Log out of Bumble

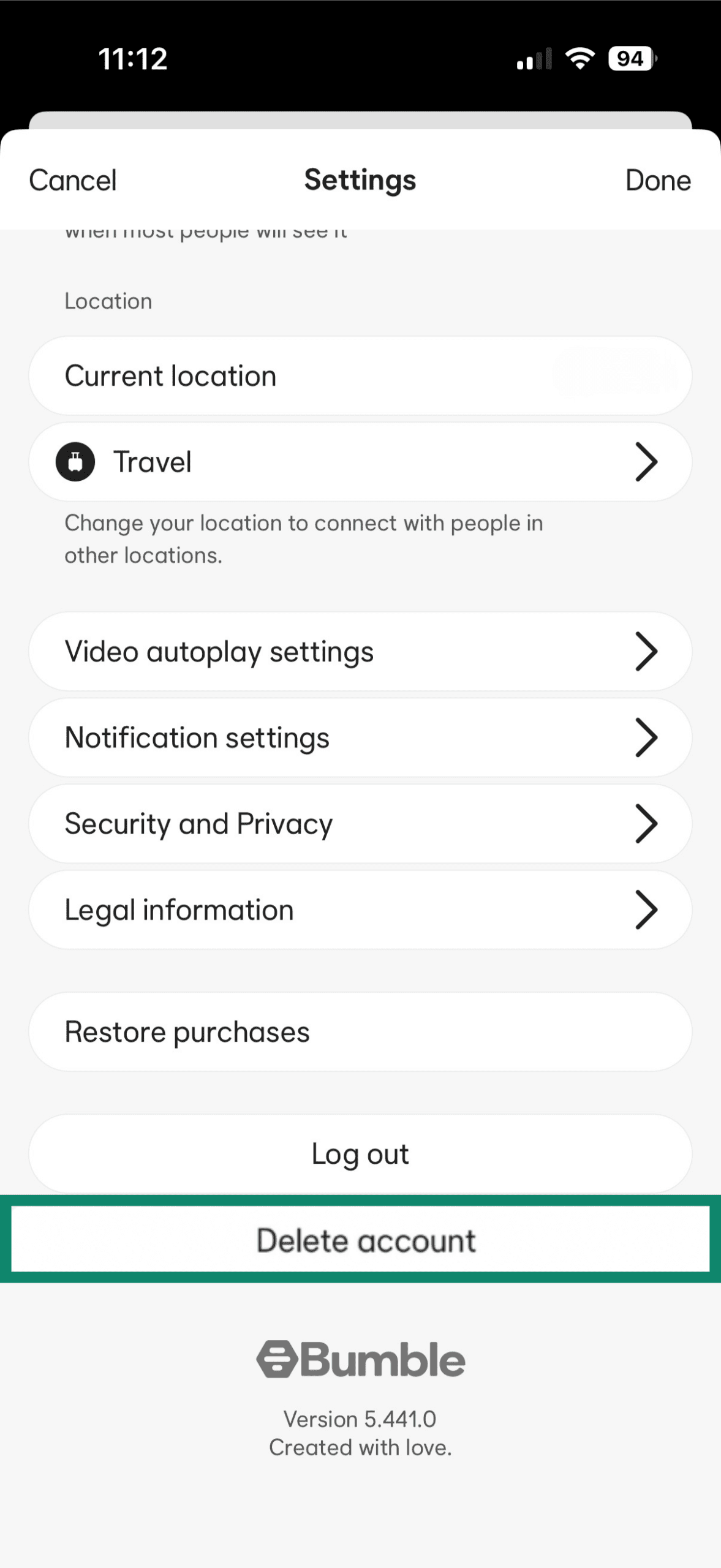coord(360,1153)
